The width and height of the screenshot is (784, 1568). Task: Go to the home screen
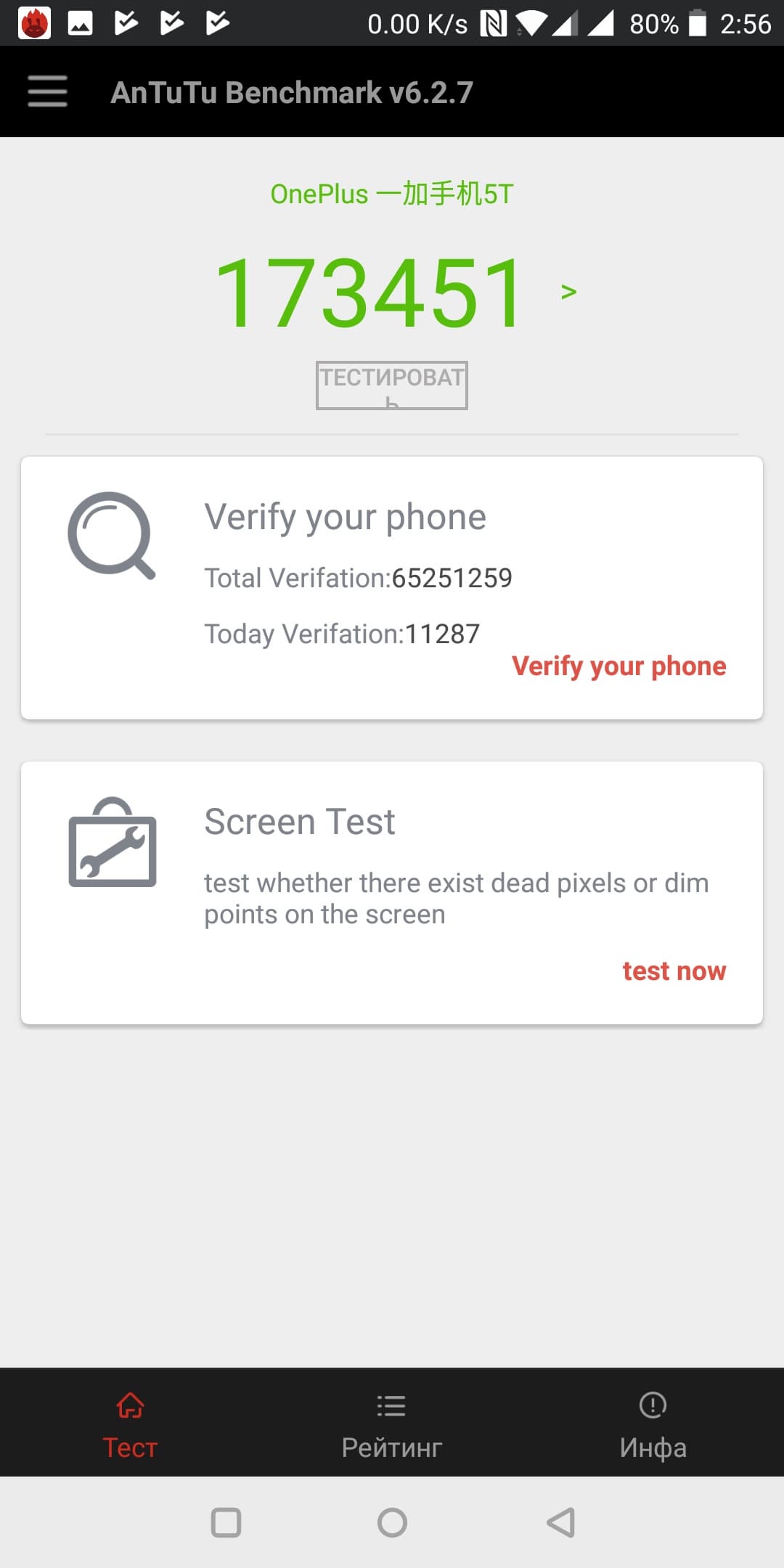[x=392, y=1522]
